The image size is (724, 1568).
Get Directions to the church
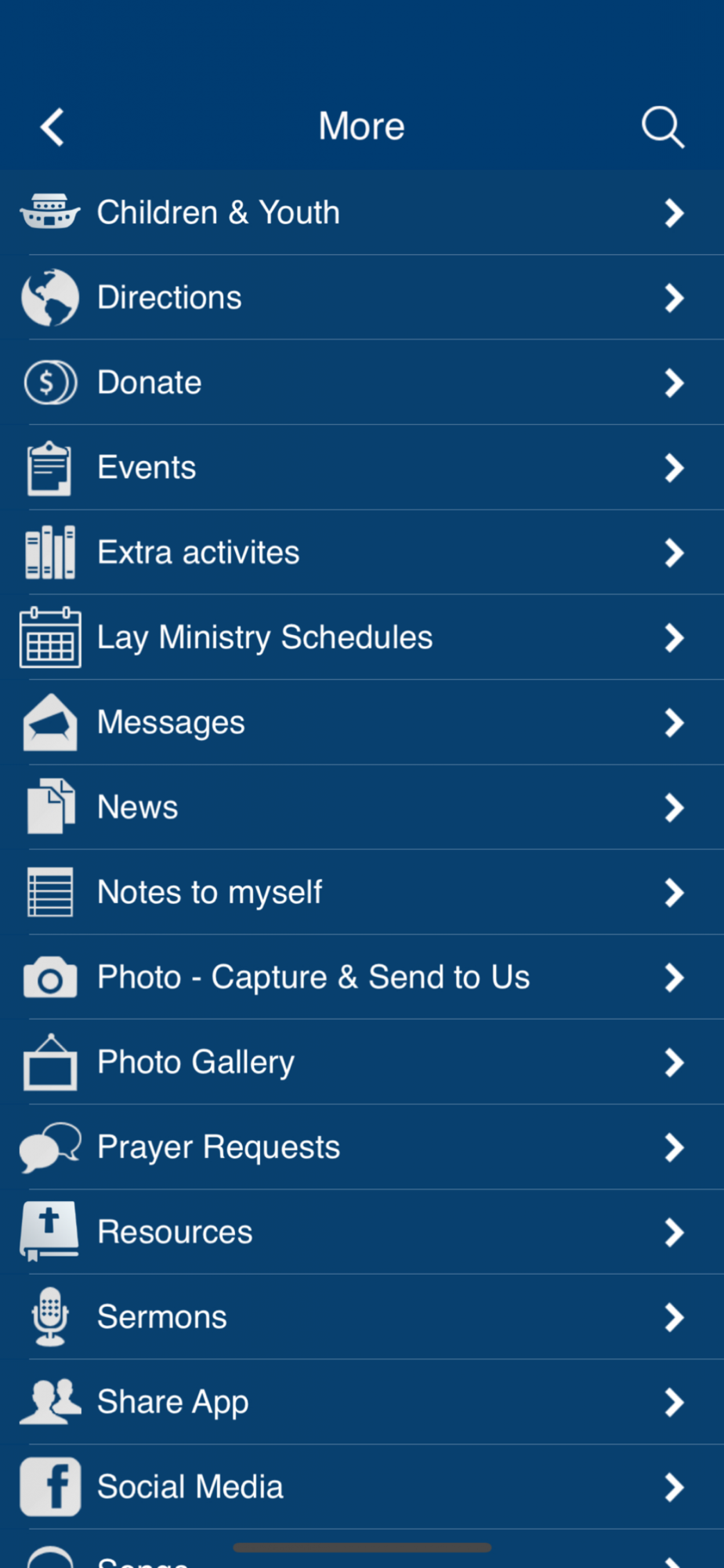(362, 297)
